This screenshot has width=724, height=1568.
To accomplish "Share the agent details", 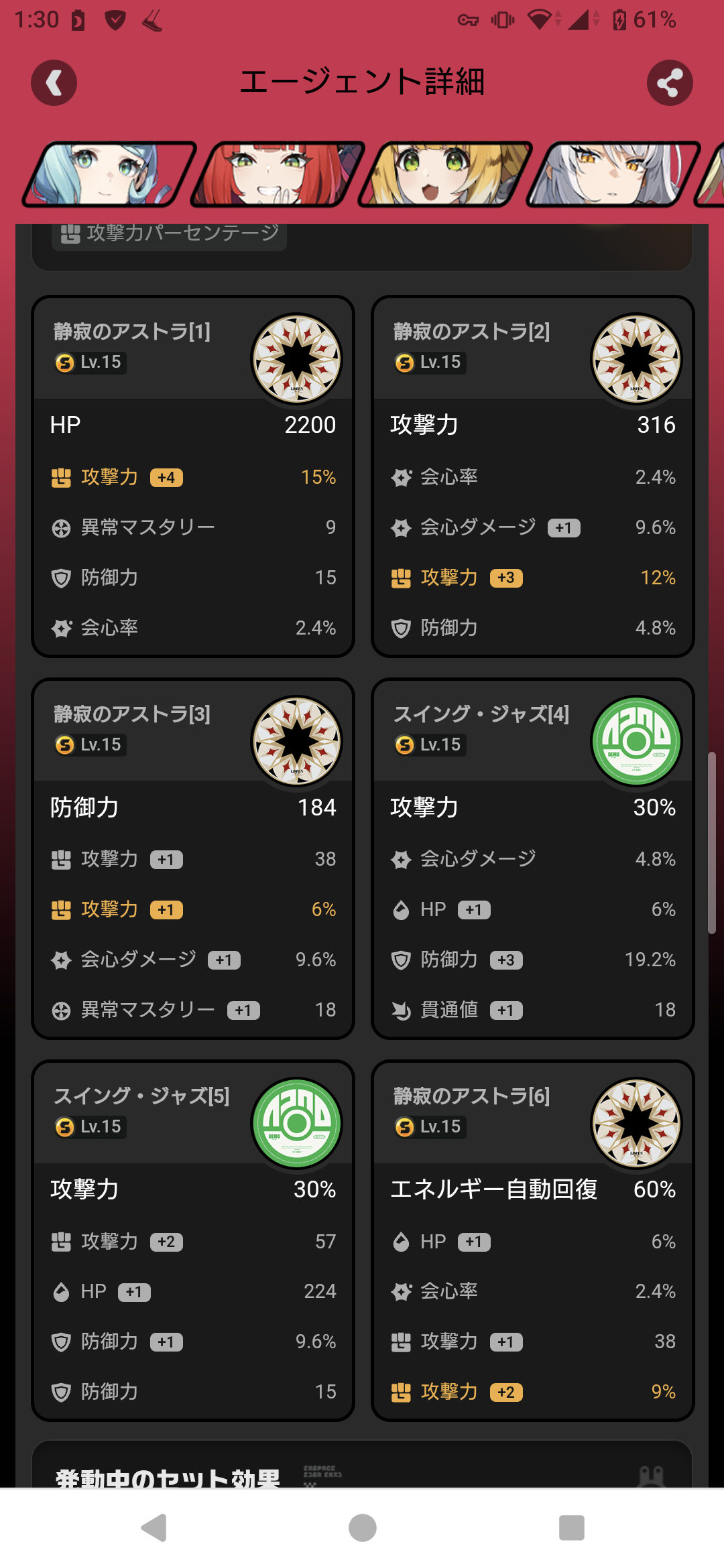I will pos(670,83).
